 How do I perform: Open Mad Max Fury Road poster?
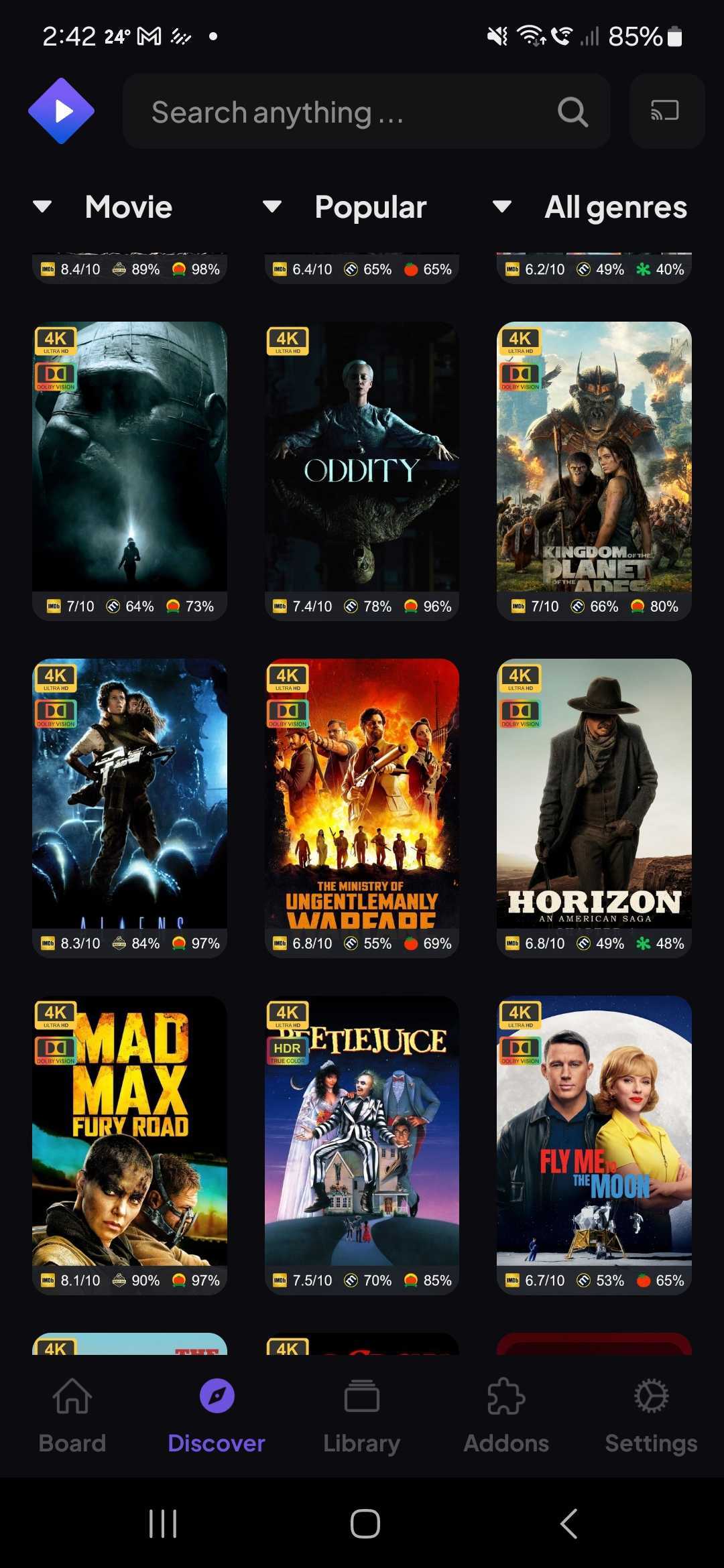pyautogui.click(x=129, y=1131)
